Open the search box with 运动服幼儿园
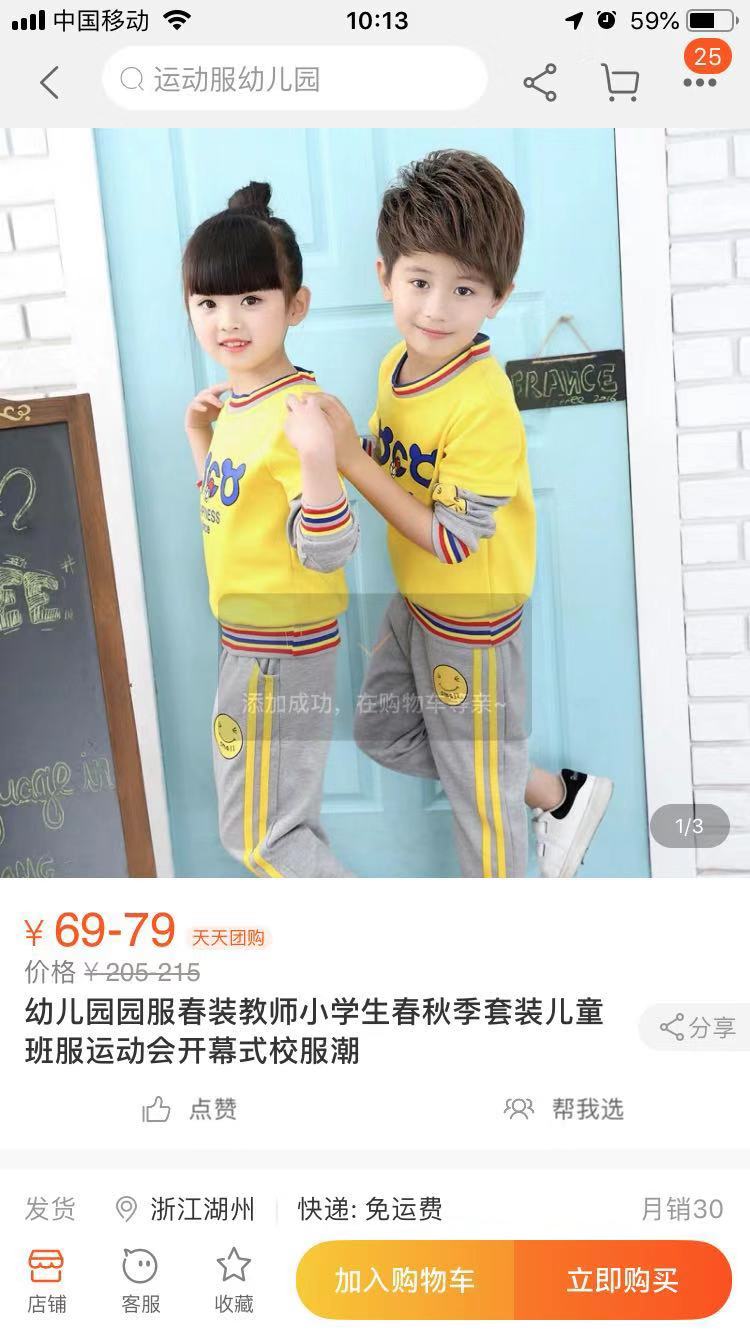The image size is (750, 1334). coord(295,80)
